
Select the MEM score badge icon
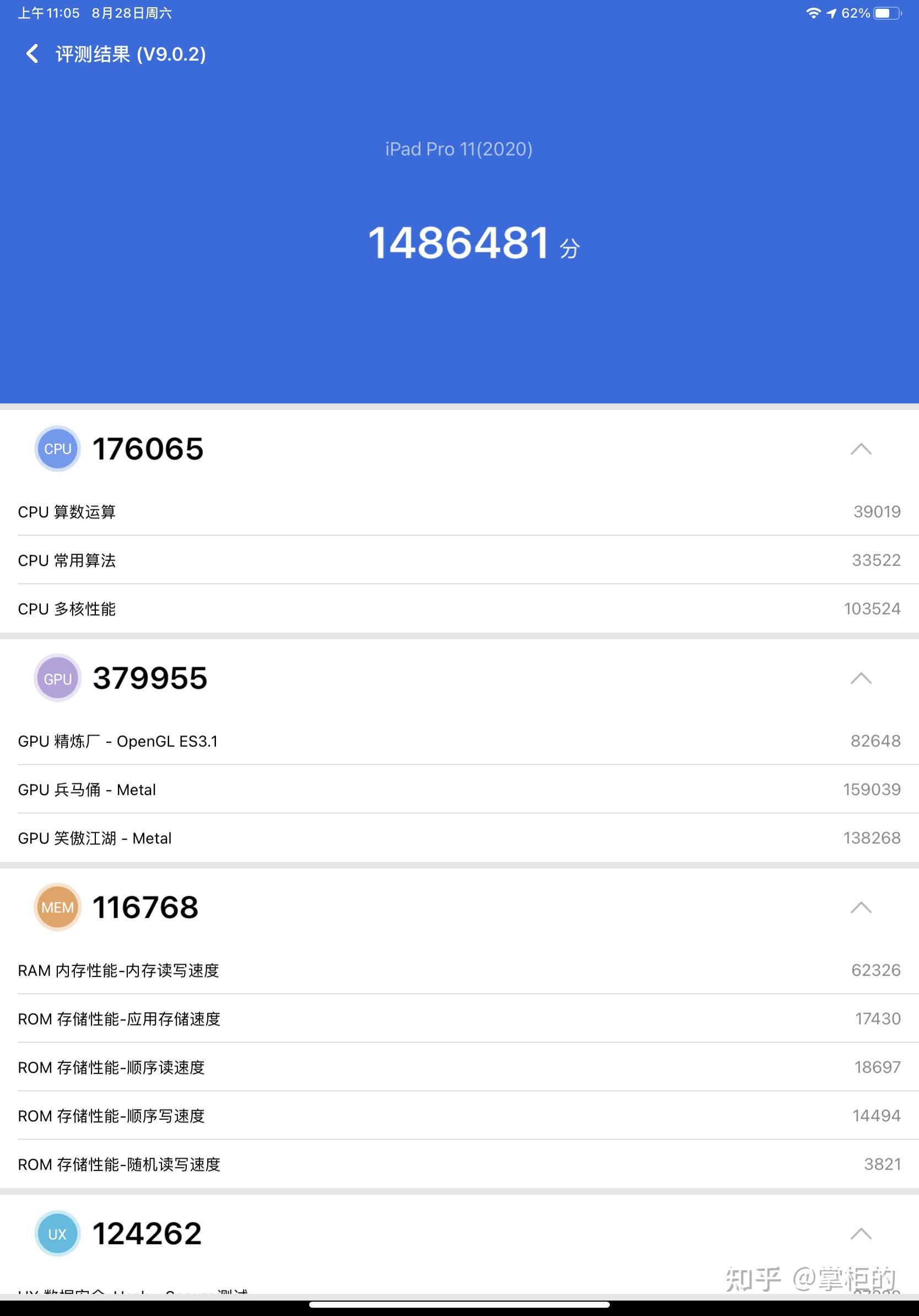pos(57,908)
